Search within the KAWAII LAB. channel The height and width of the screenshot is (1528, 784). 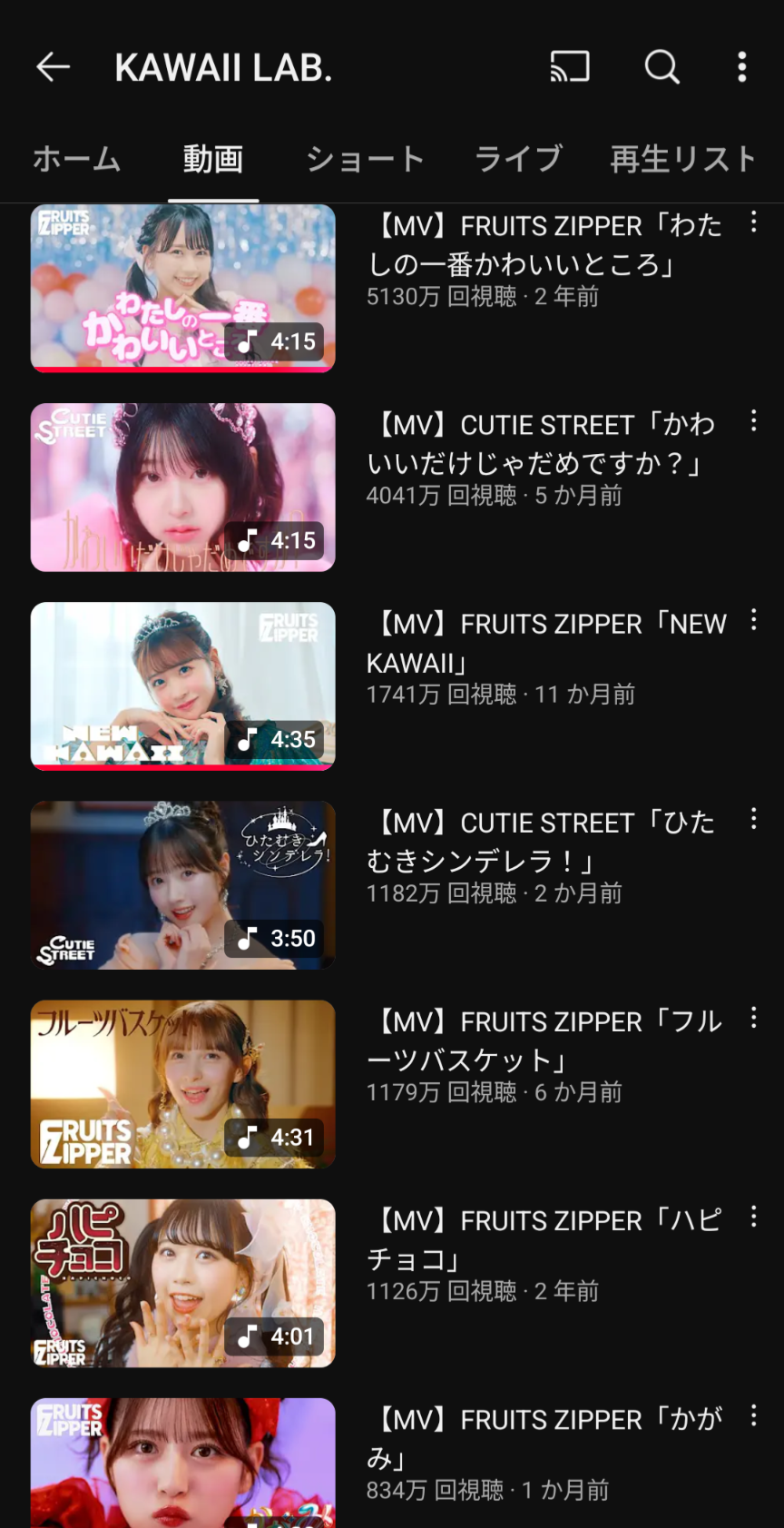661,67
